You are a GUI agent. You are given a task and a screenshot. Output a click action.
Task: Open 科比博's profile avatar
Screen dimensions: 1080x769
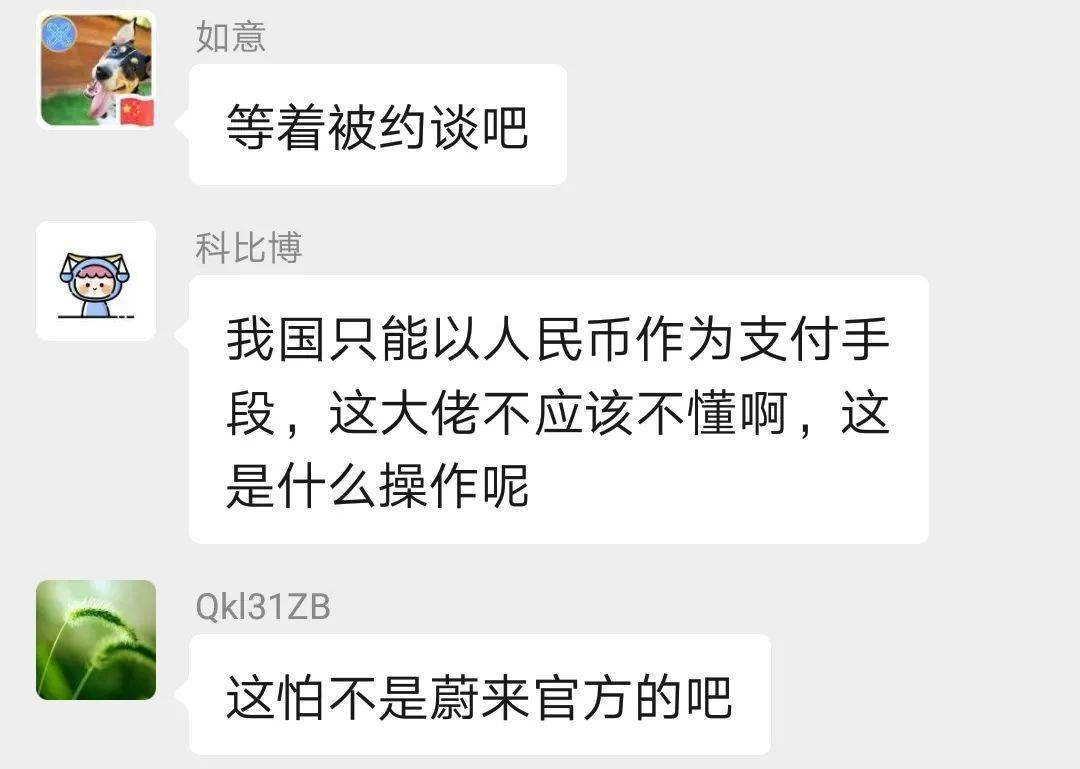click(96, 281)
